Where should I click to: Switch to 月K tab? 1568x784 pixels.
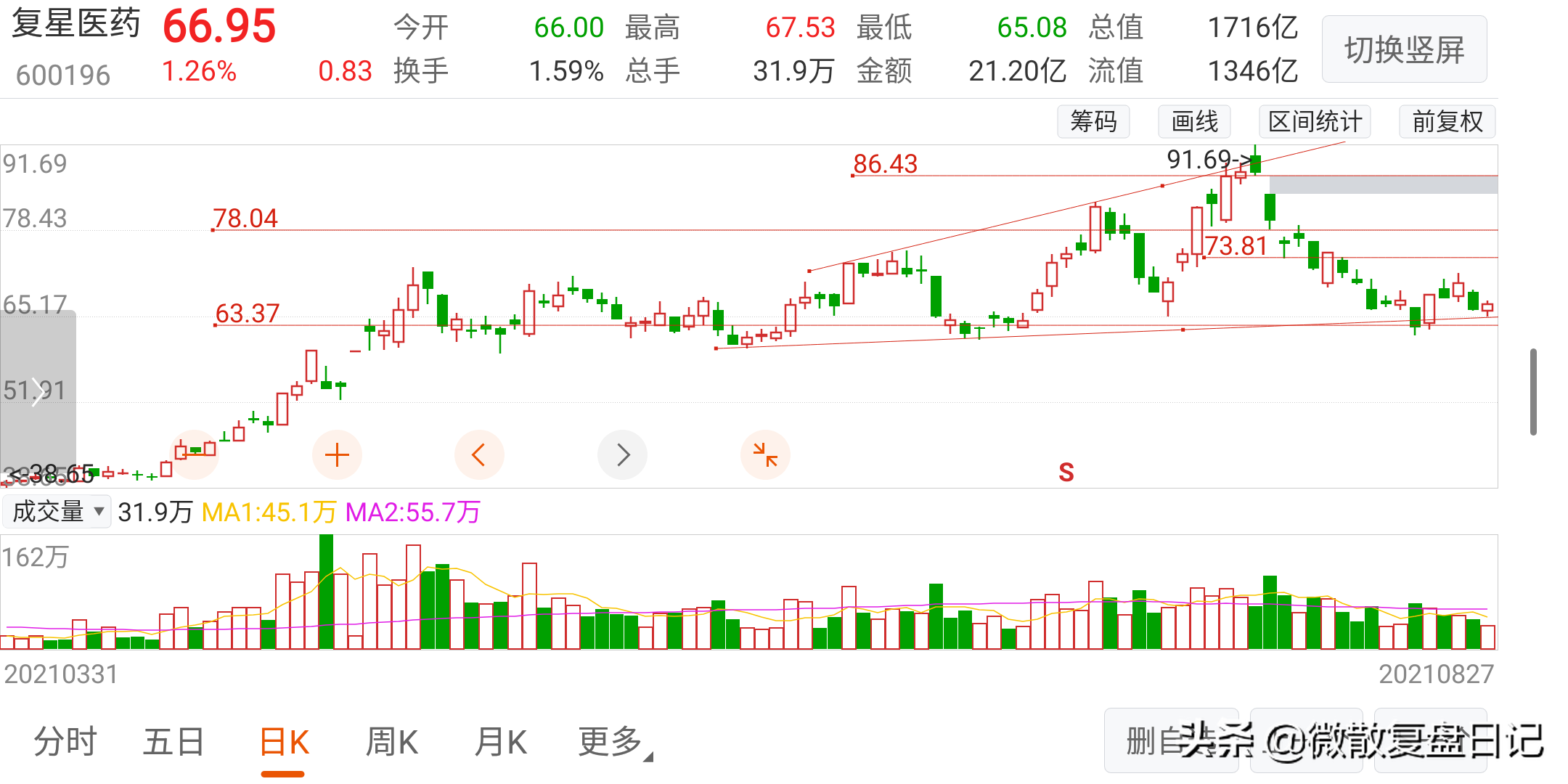(x=500, y=742)
